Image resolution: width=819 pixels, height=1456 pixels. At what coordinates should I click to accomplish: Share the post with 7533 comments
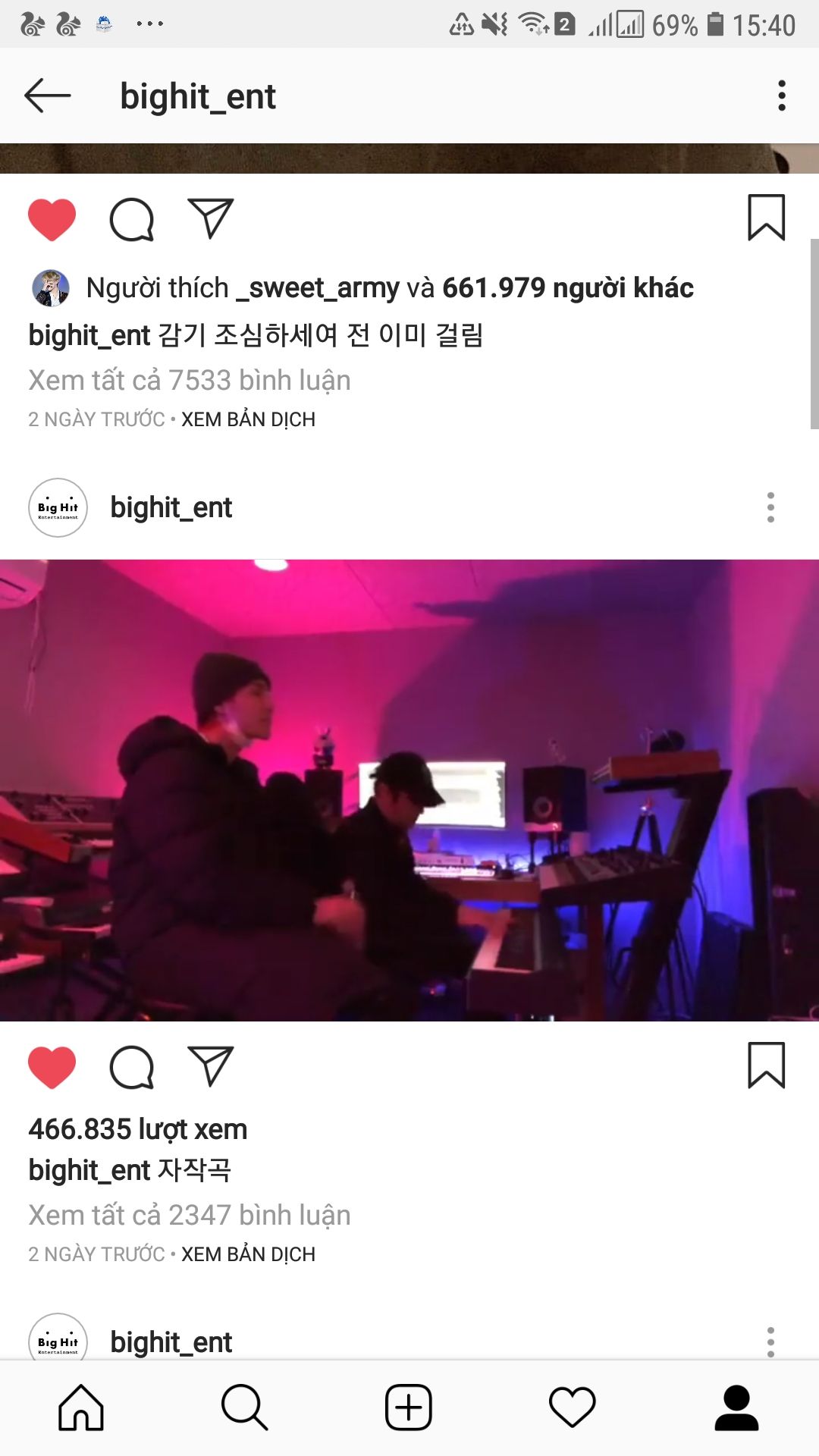tap(210, 218)
